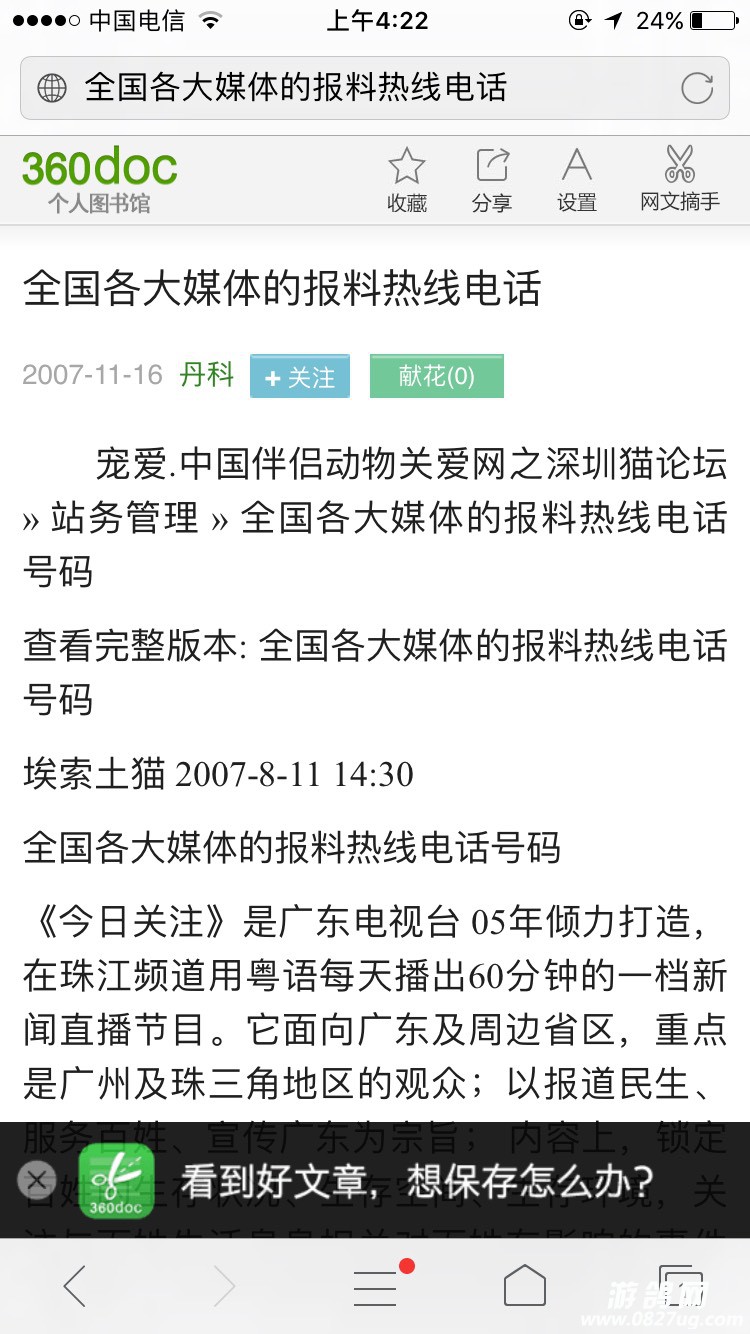Give flowers with 献花(0) button
This screenshot has height=1334, width=750.
point(437,376)
